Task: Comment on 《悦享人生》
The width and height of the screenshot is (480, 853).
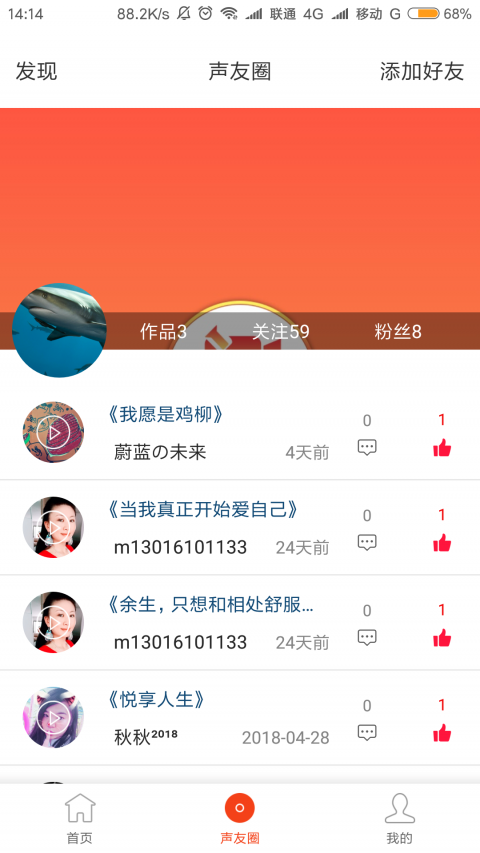Action: (x=367, y=732)
